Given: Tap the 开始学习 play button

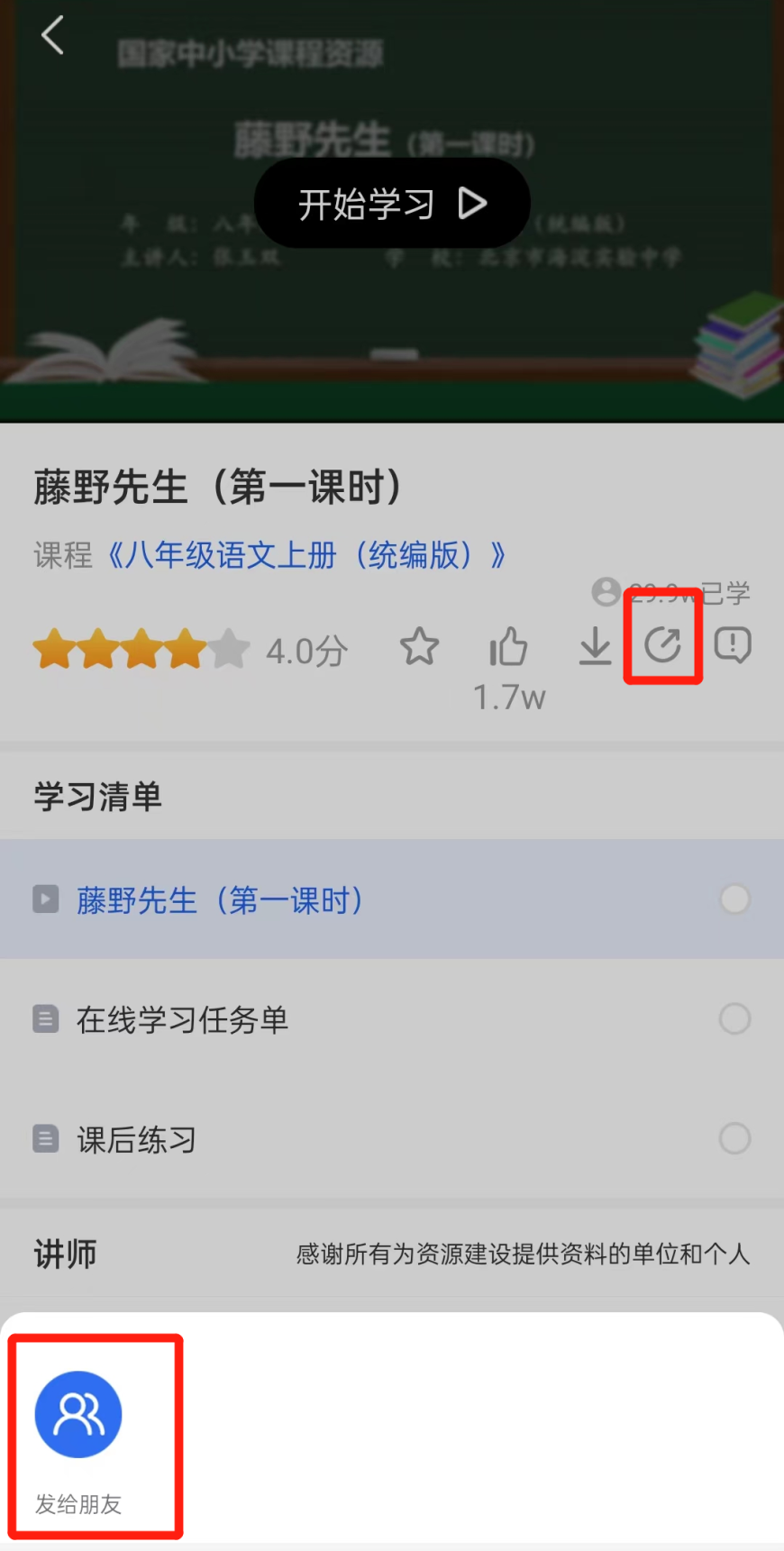Looking at the screenshot, I should 392,204.
